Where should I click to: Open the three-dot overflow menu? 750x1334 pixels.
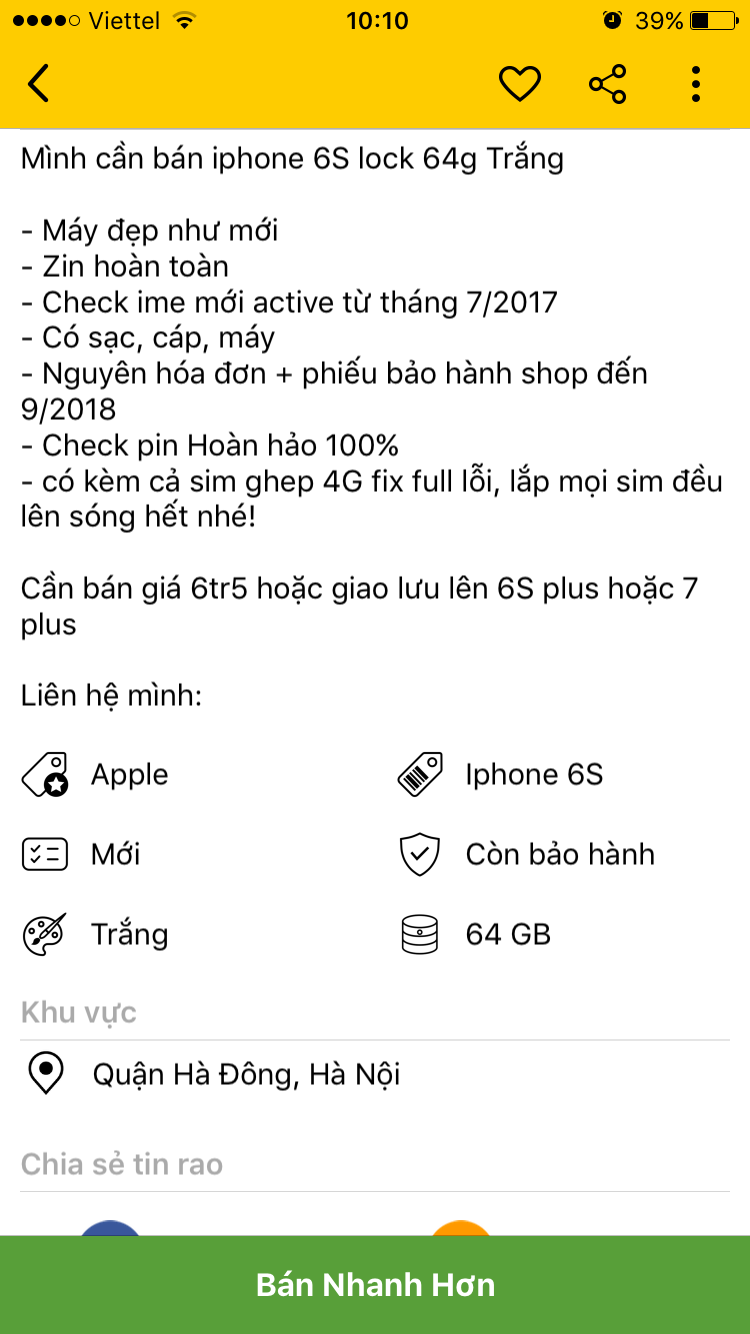click(696, 84)
